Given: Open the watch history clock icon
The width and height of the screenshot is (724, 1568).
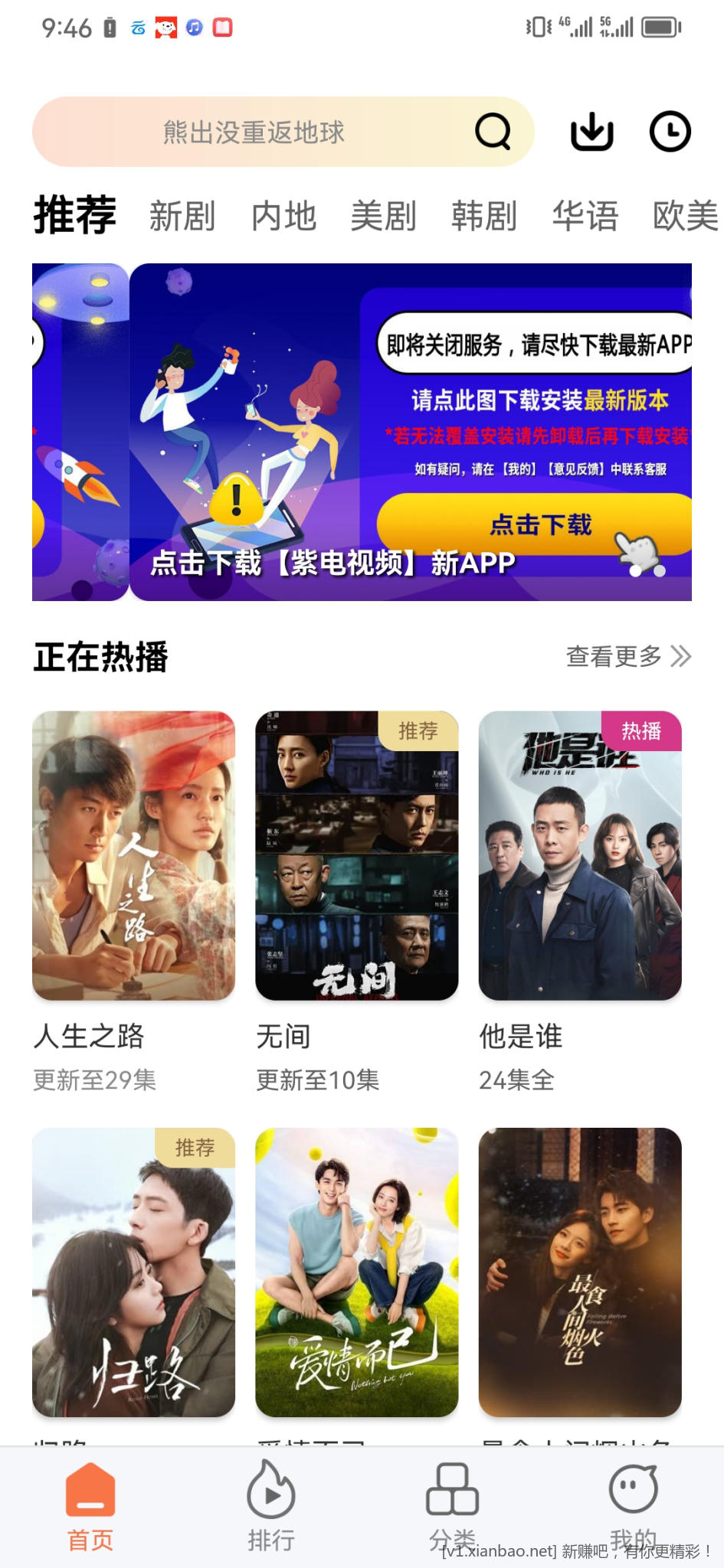Looking at the screenshot, I should click(670, 132).
